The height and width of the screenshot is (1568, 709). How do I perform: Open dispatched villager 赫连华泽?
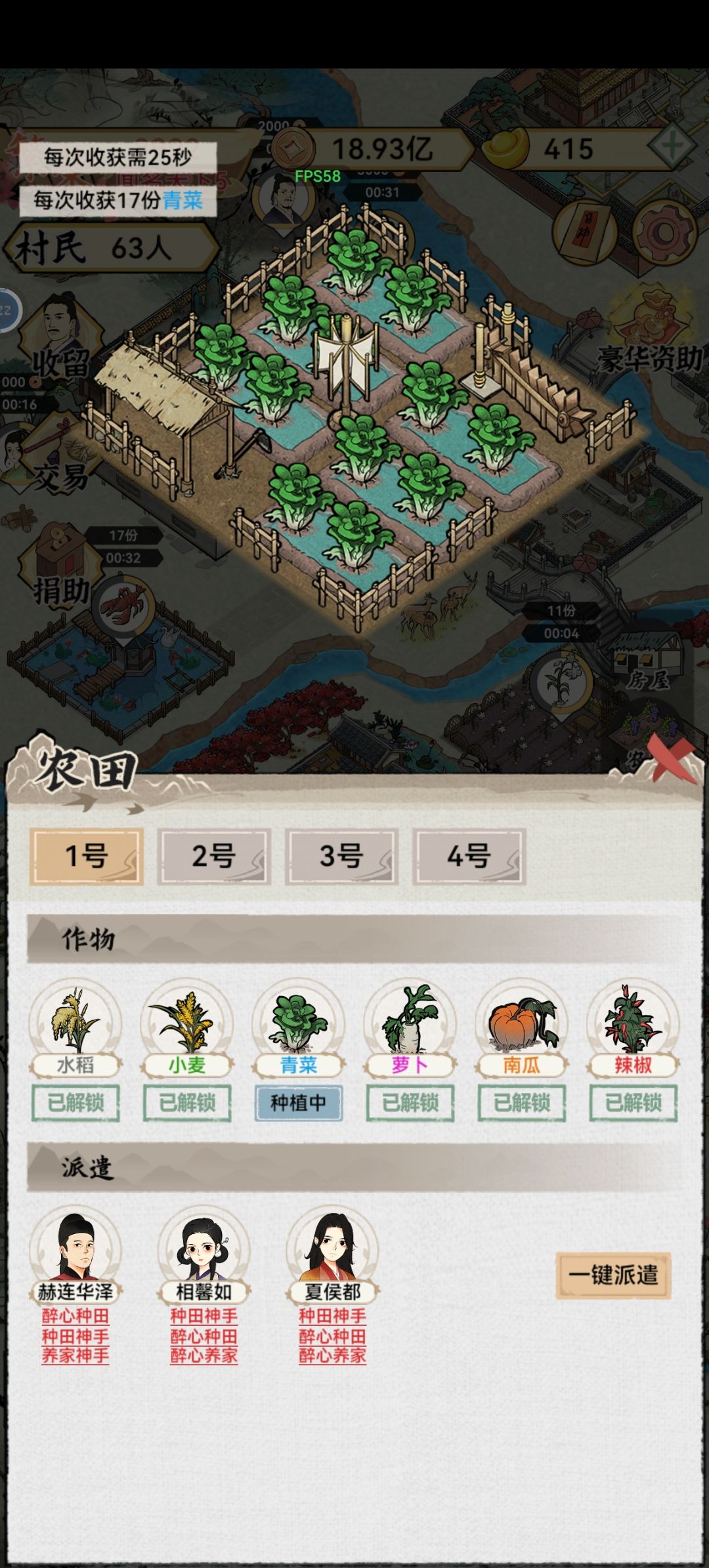pyautogui.click(x=75, y=1254)
